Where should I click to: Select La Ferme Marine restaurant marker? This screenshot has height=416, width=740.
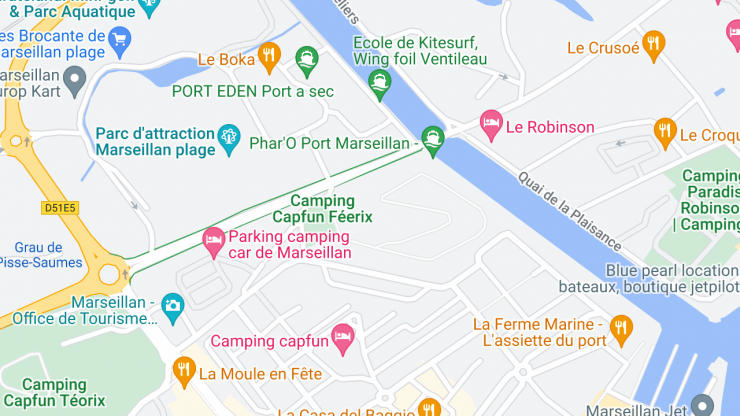click(621, 328)
